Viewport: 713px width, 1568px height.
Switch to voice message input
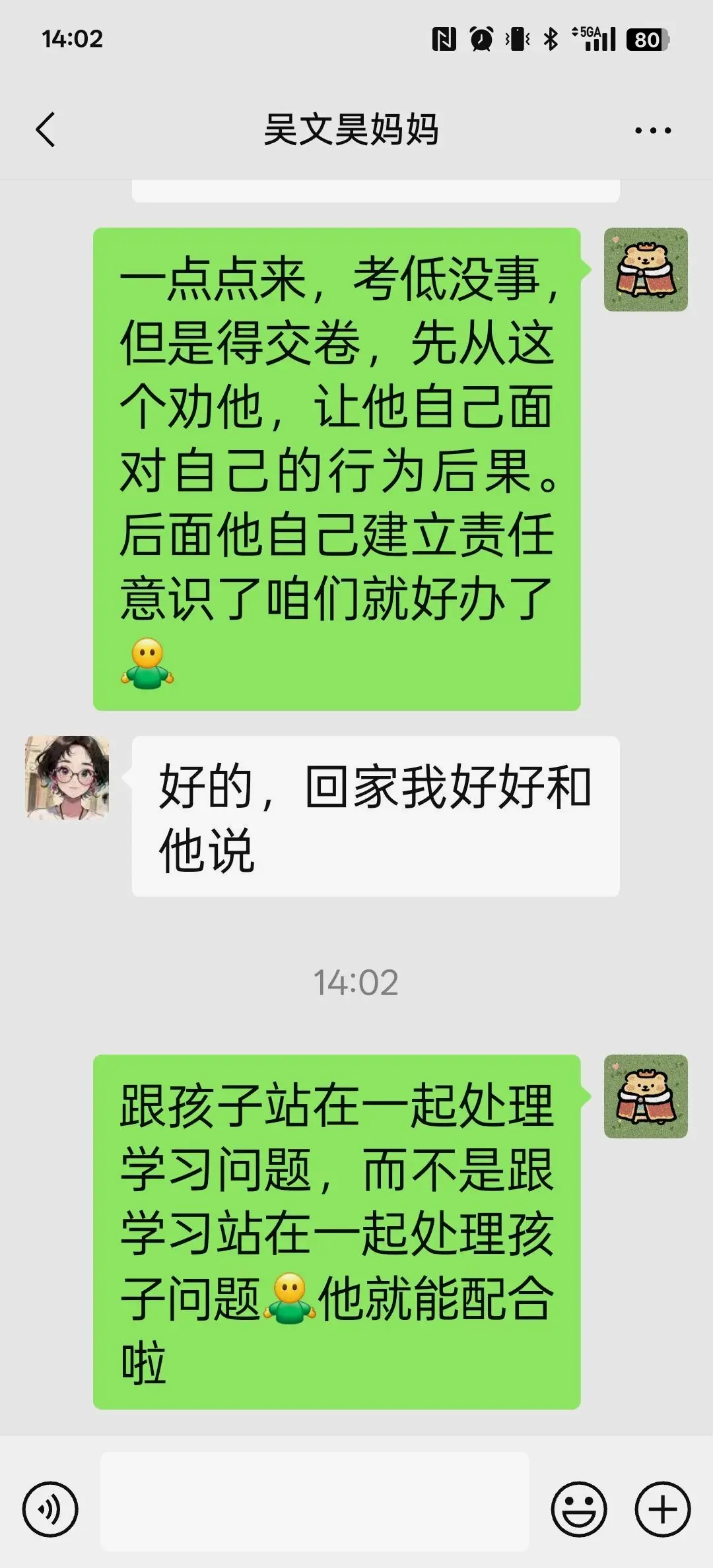tap(50, 1509)
